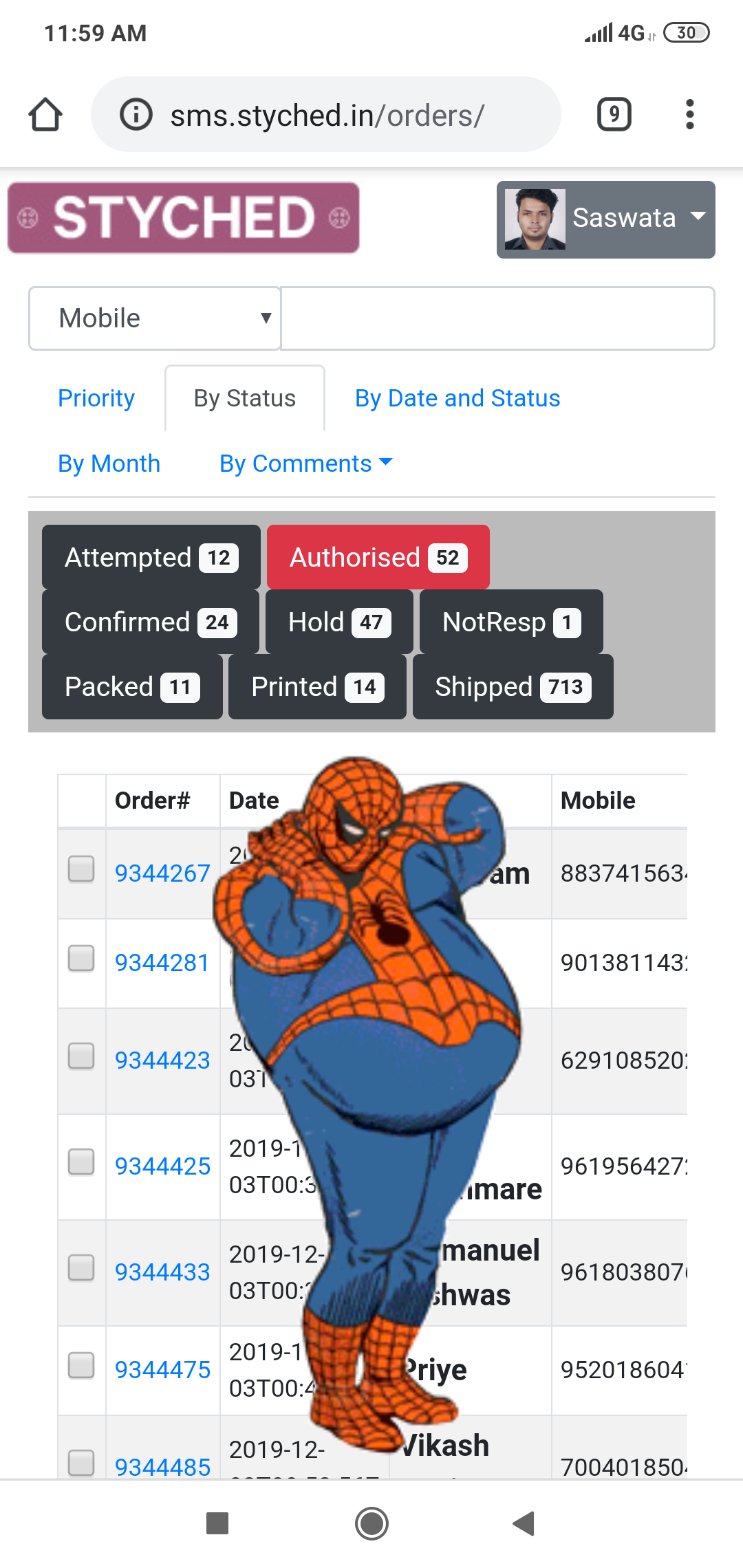Image resolution: width=743 pixels, height=1568 pixels.
Task: Filter by NotResp status
Action: coord(511,622)
